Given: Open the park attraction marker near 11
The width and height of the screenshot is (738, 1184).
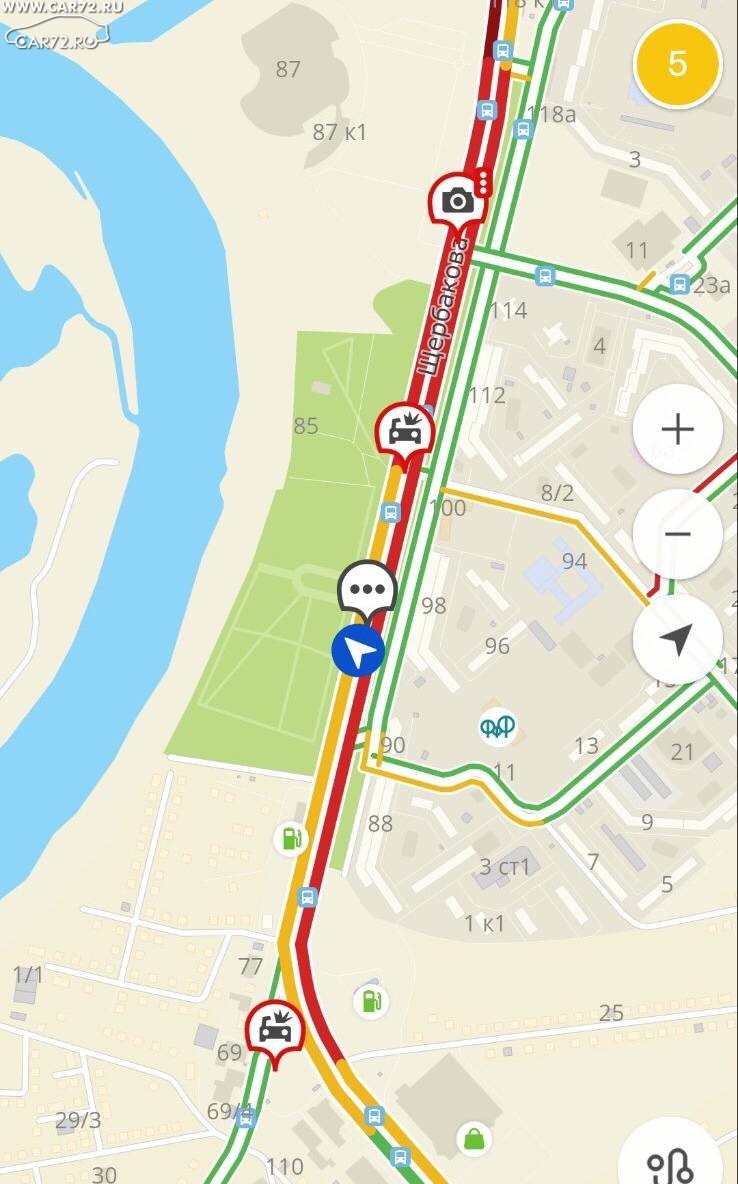Looking at the screenshot, I should click(498, 727).
